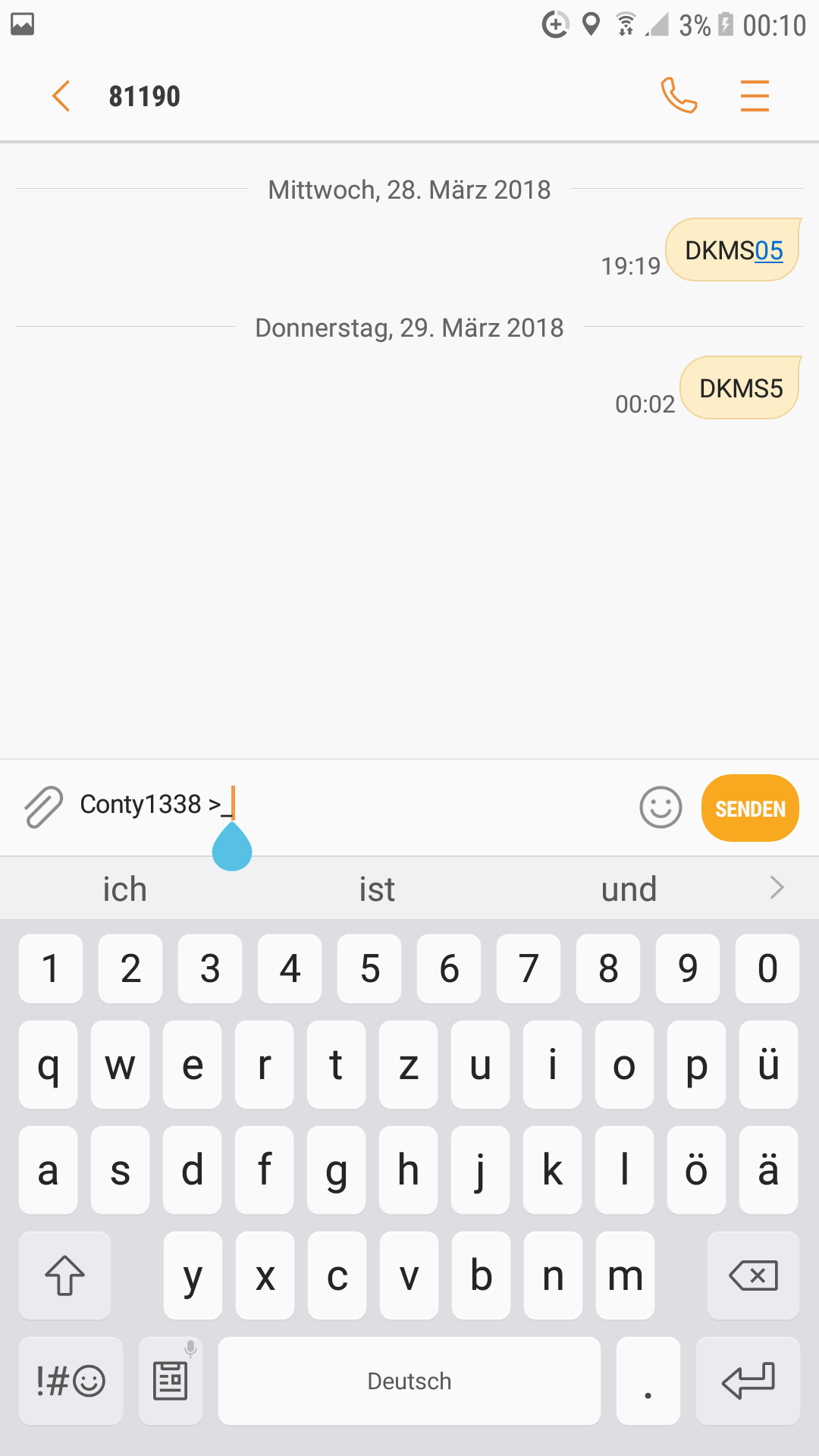Tap the Deutsch space bar
The height and width of the screenshot is (1456, 819).
click(x=409, y=1381)
